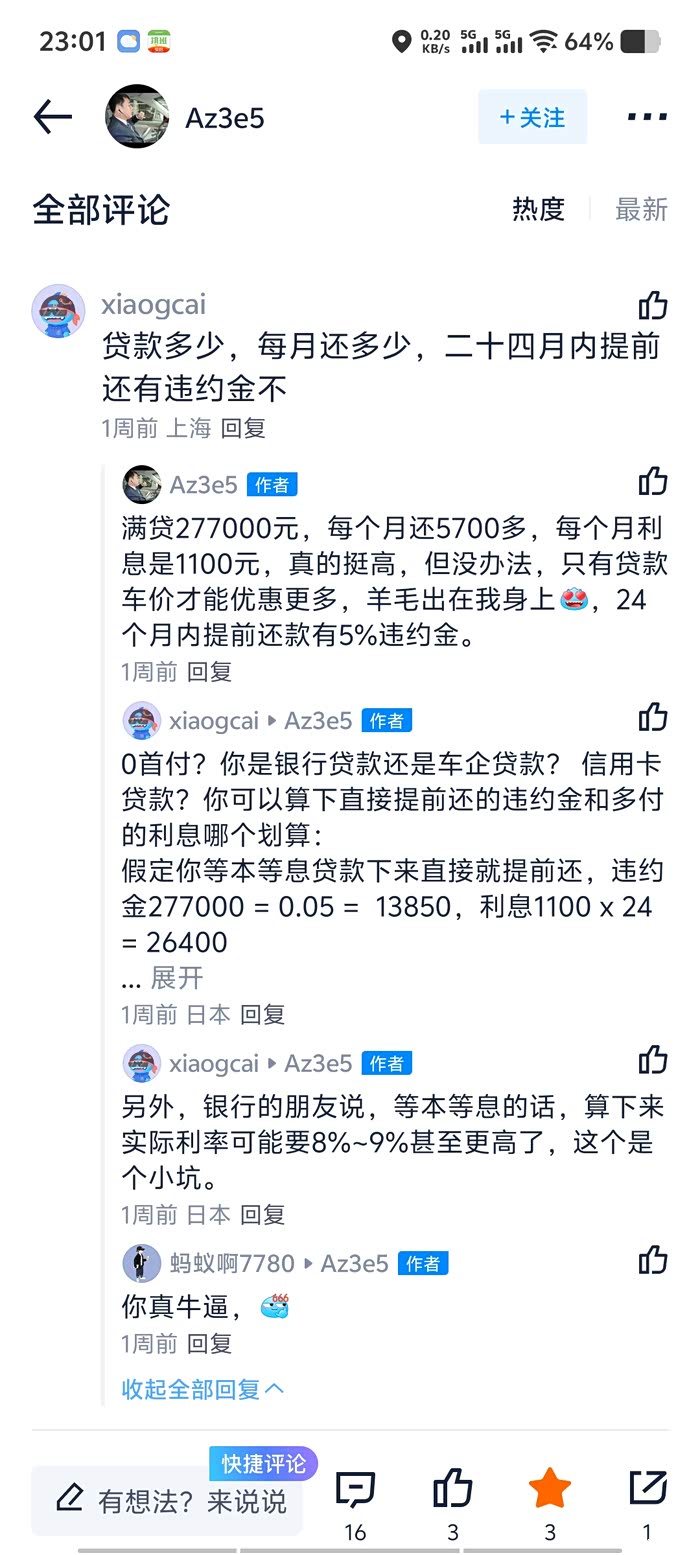Reply to Az3e5's 满贷277000元 comment
The width and height of the screenshot is (700, 1555).
[x=209, y=671]
